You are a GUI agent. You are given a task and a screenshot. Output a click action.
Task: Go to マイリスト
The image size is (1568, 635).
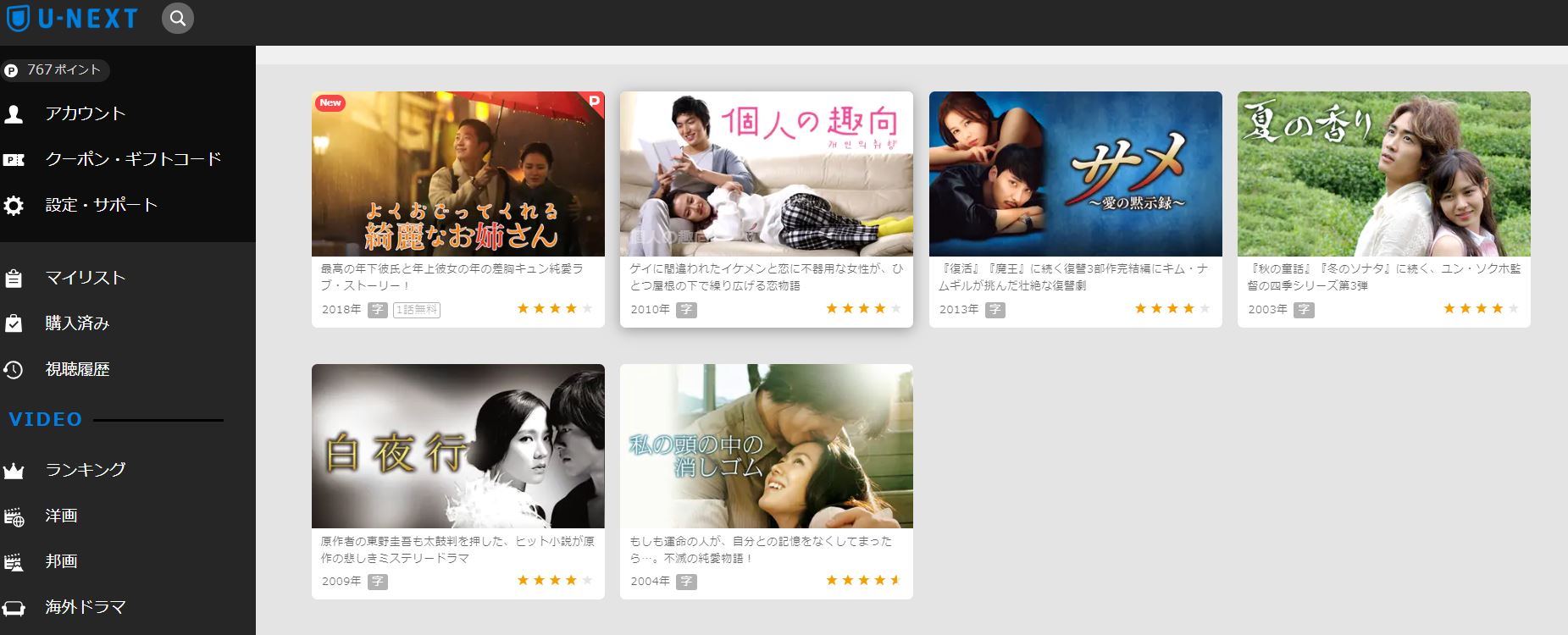tap(85, 278)
